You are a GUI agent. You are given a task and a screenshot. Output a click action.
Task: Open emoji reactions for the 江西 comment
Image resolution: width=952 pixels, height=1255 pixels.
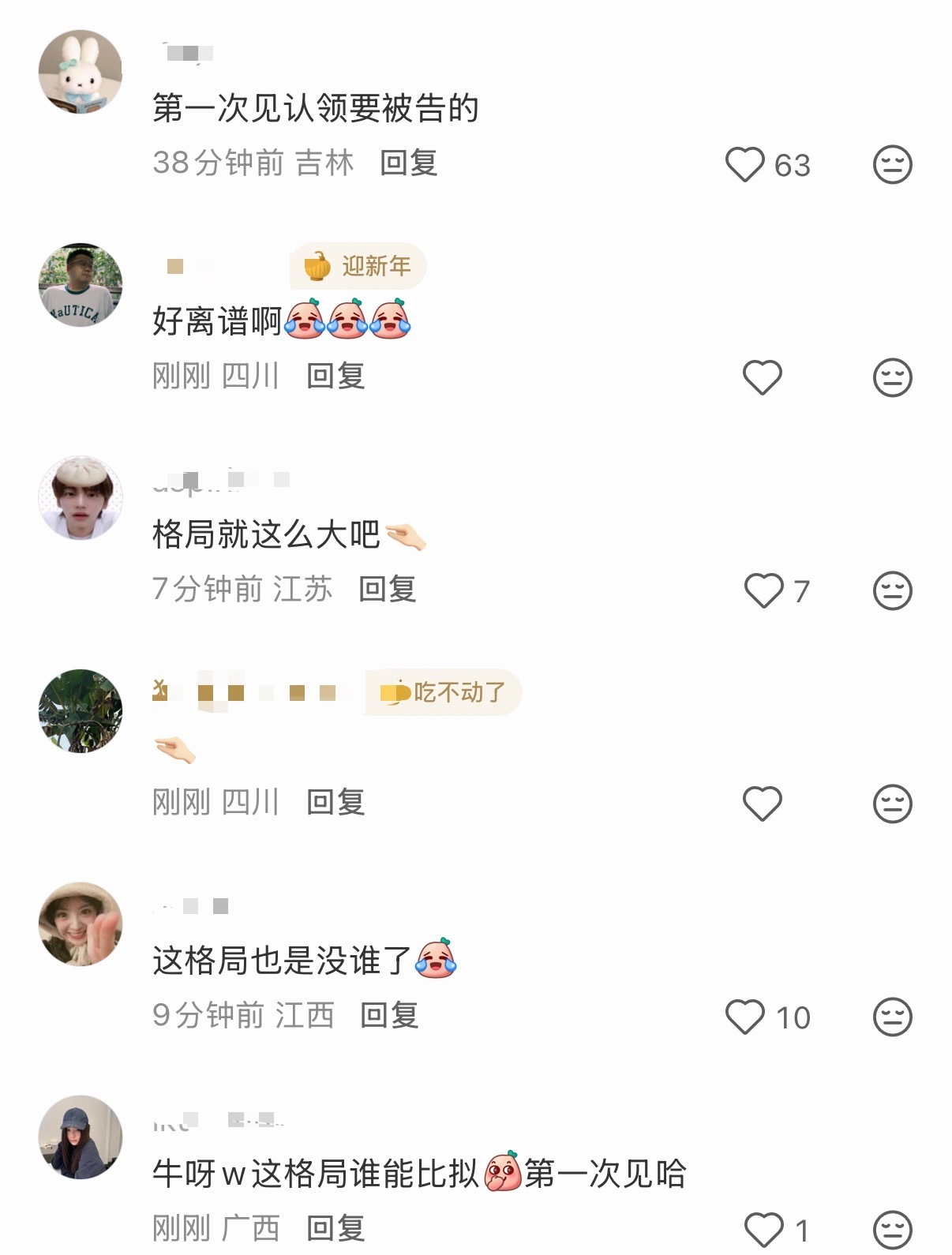pyautogui.click(x=893, y=1016)
